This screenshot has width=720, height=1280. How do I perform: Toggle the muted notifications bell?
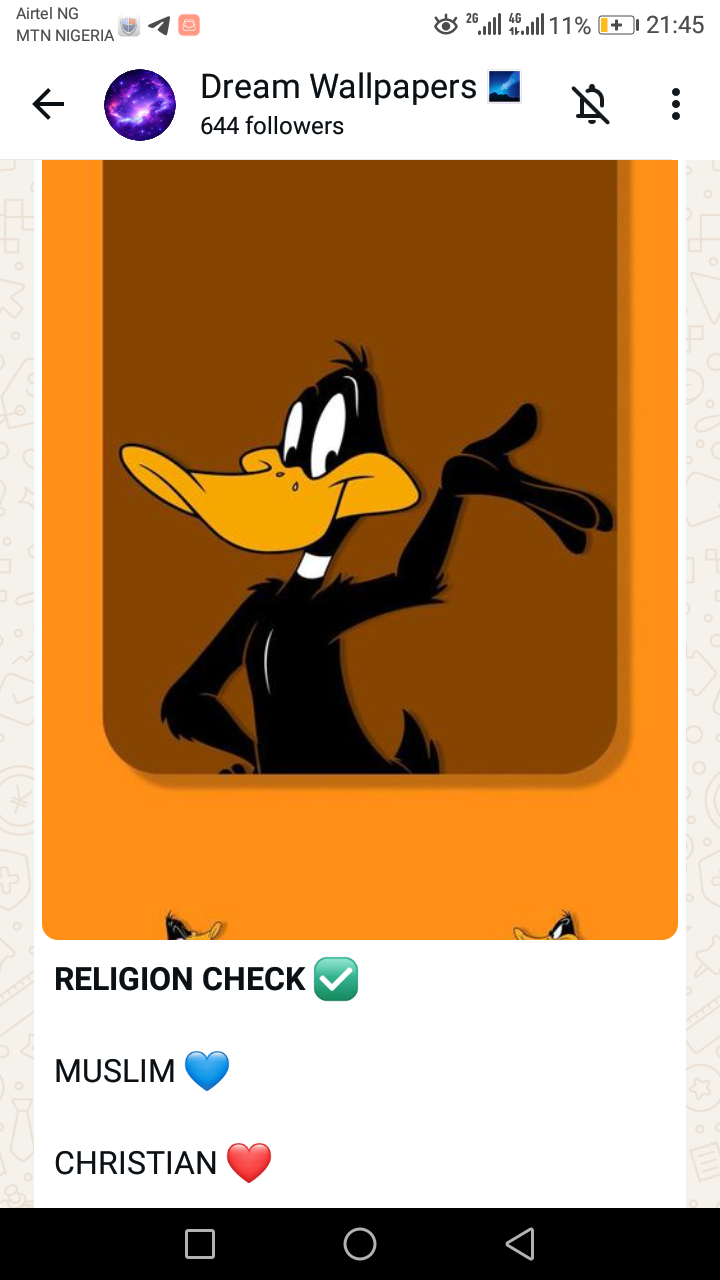[591, 104]
